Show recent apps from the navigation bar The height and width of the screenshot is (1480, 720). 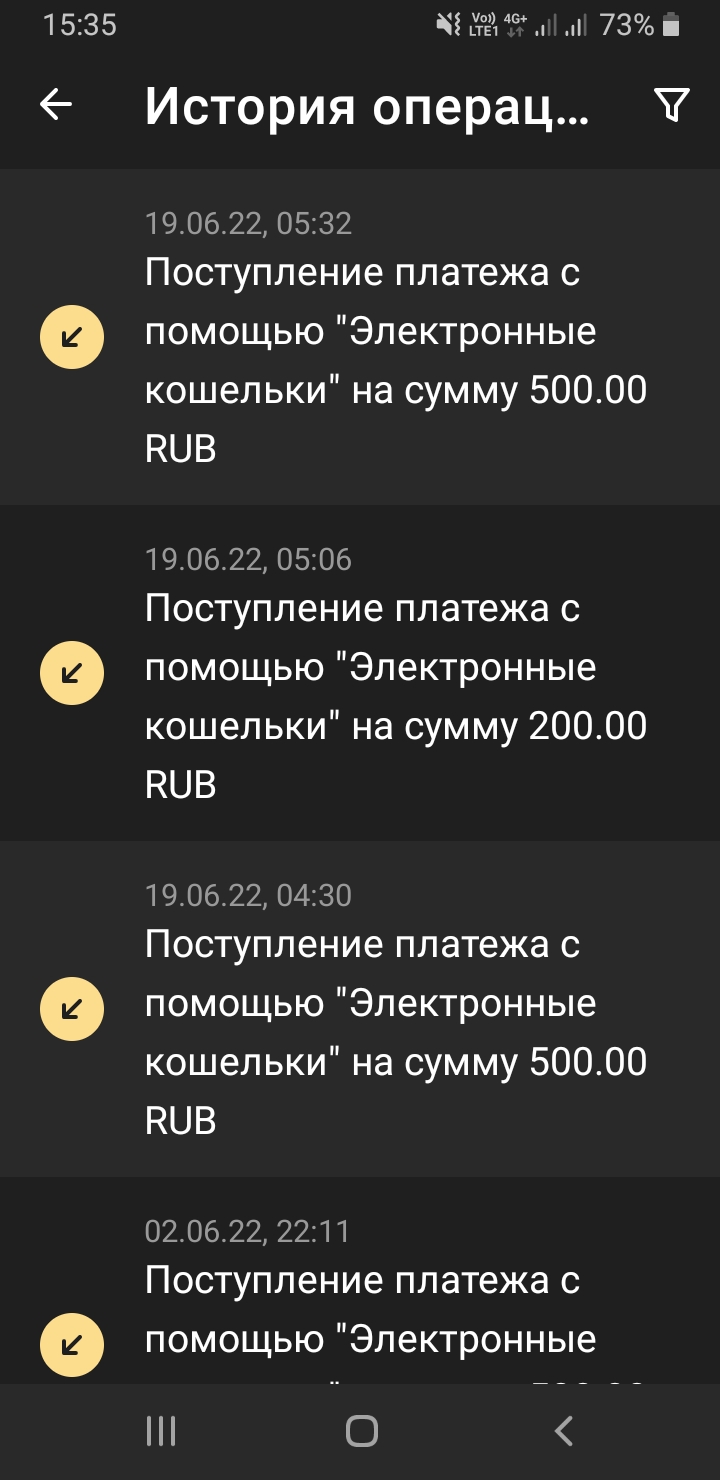161,1431
